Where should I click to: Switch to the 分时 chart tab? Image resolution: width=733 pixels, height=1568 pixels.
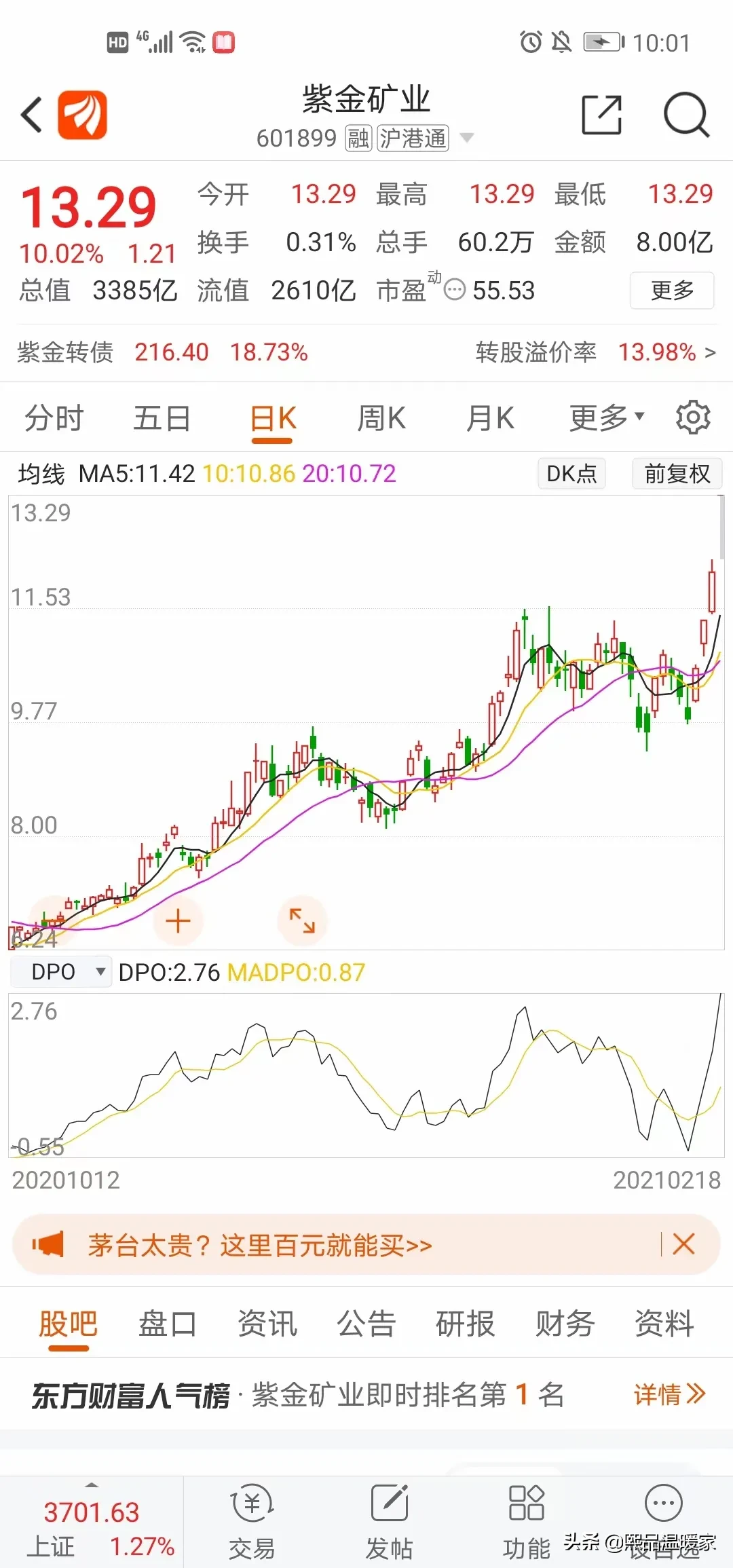[54, 418]
